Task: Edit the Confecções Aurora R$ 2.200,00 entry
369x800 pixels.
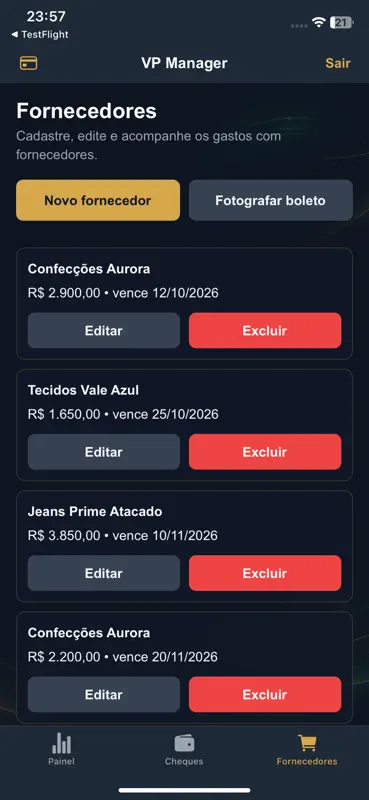Action: point(104,694)
